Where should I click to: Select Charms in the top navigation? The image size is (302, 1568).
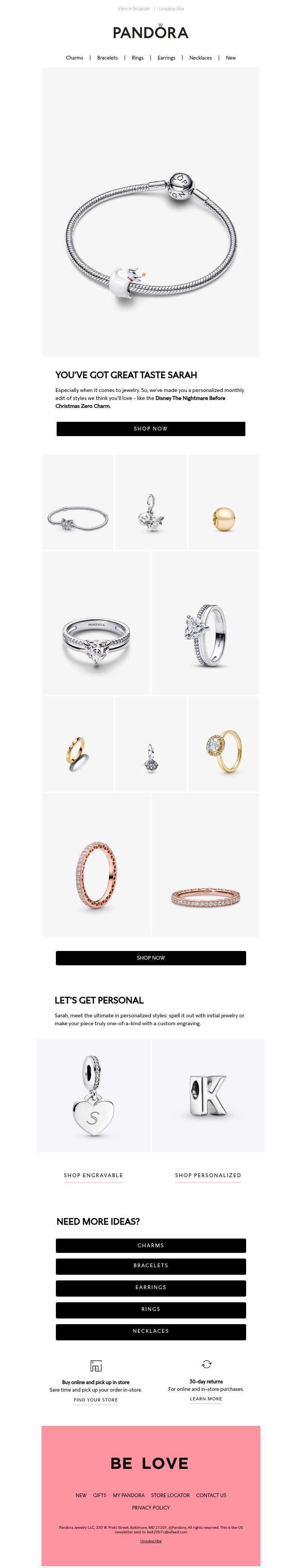[74, 58]
